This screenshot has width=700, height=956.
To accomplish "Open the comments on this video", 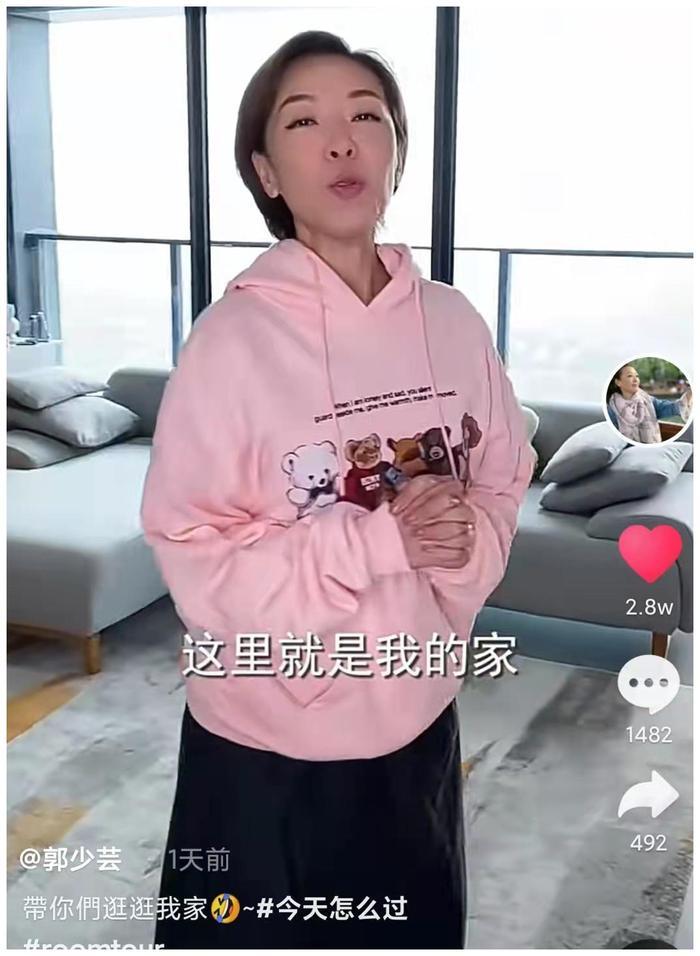I will tap(648, 685).
